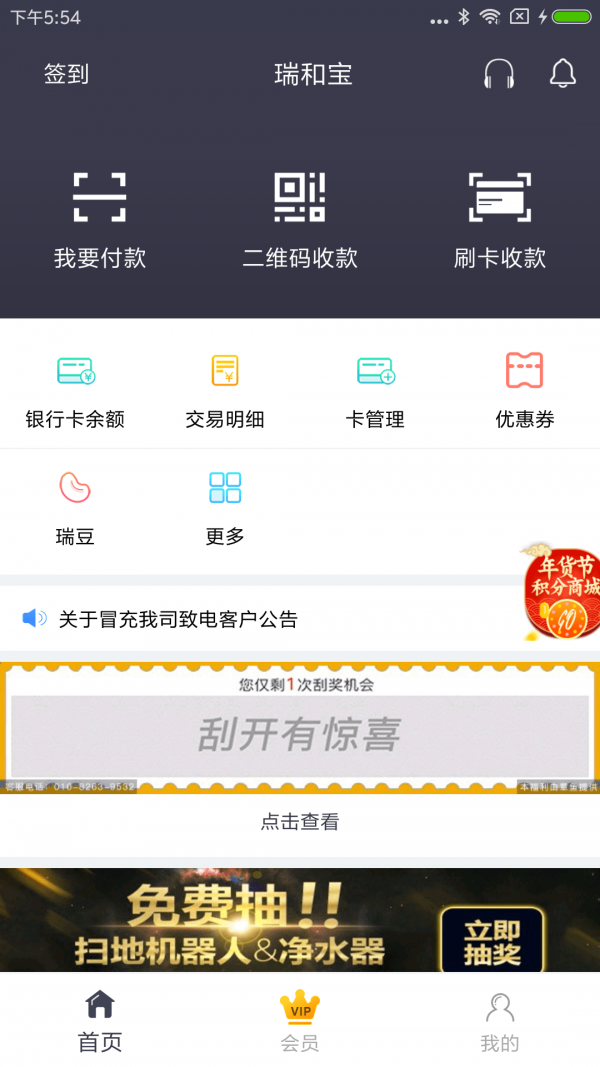Open the customer service headset icon
The image size is (600, 1067).
click(x=498, y=74)
